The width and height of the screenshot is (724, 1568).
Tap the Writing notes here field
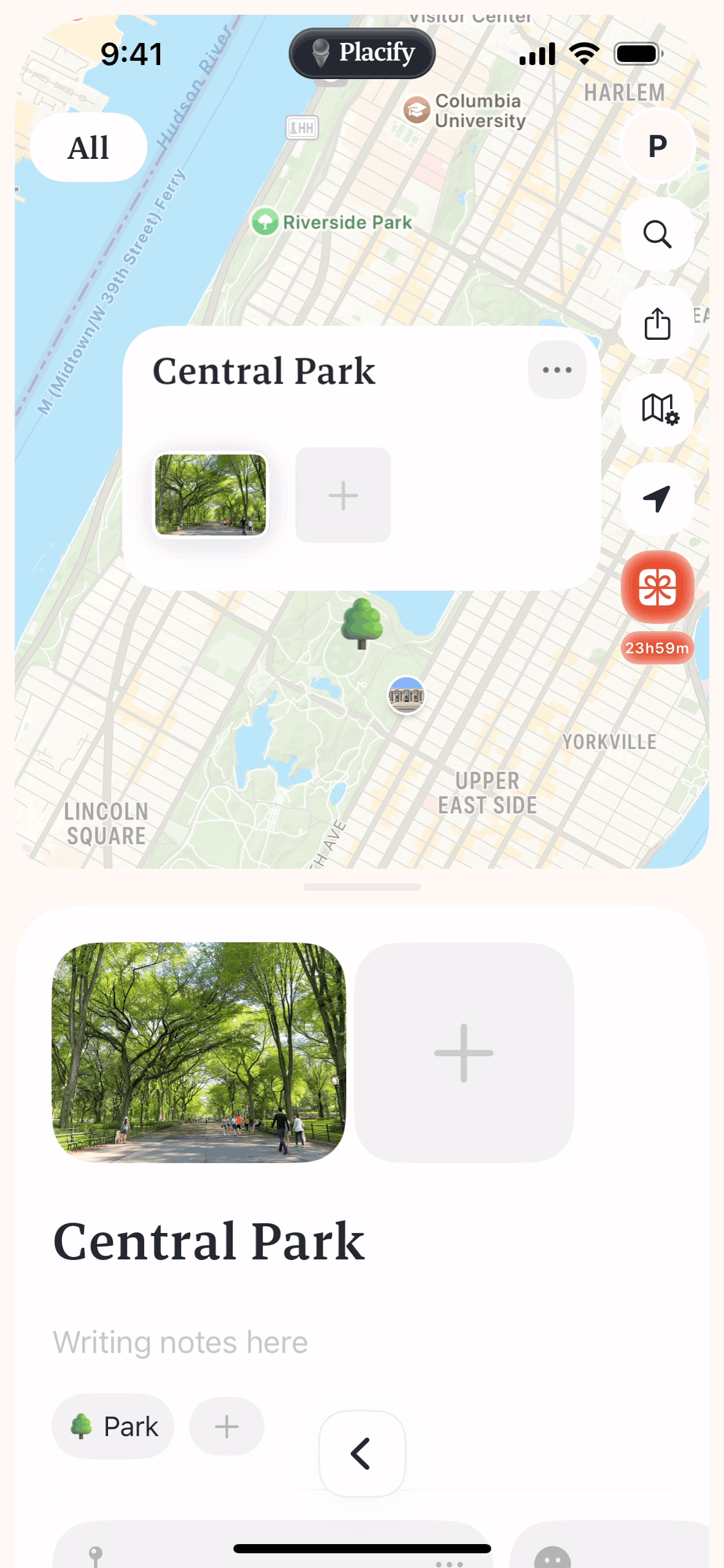point(180,1342)
